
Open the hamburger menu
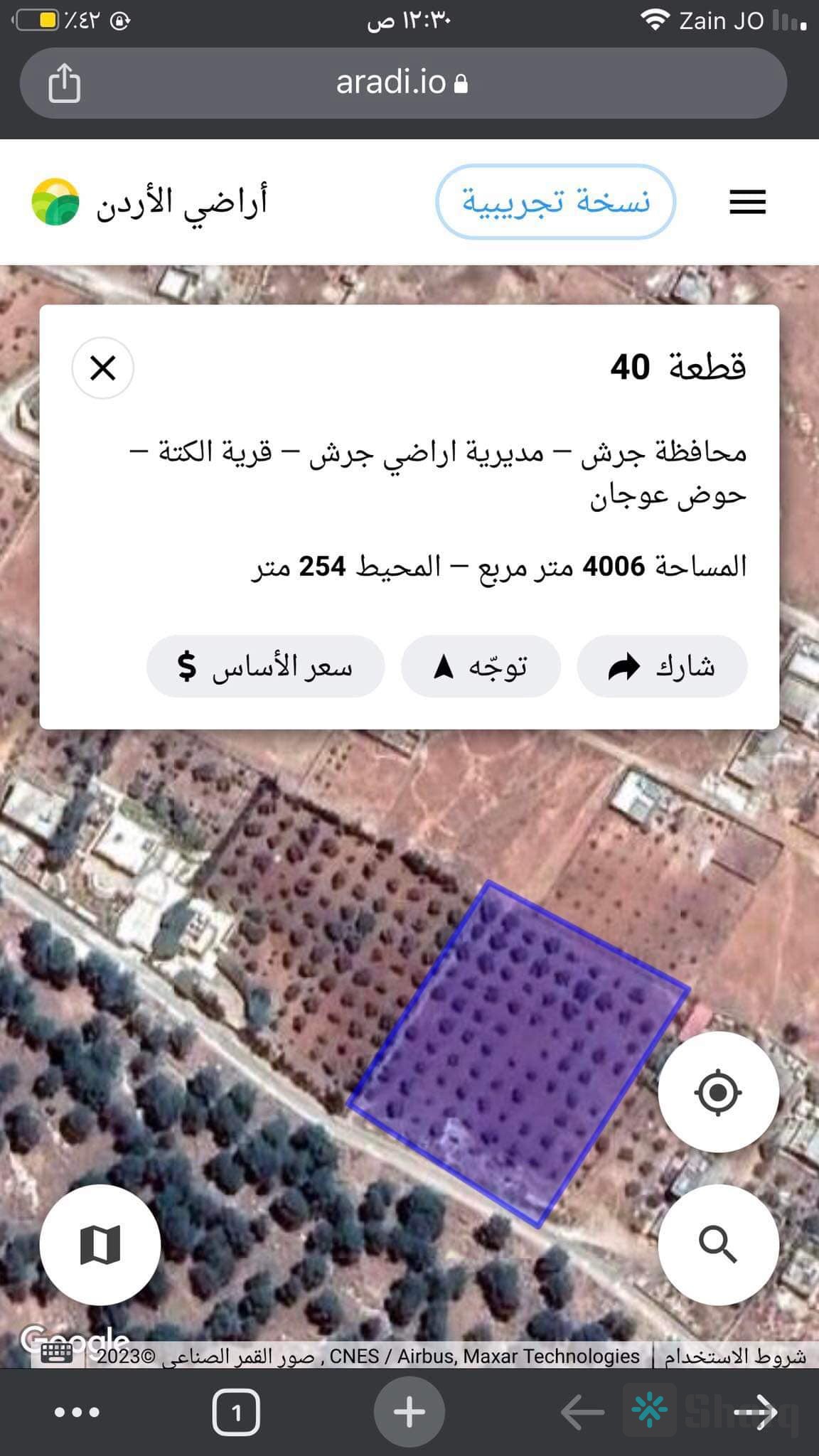point(747,202)
